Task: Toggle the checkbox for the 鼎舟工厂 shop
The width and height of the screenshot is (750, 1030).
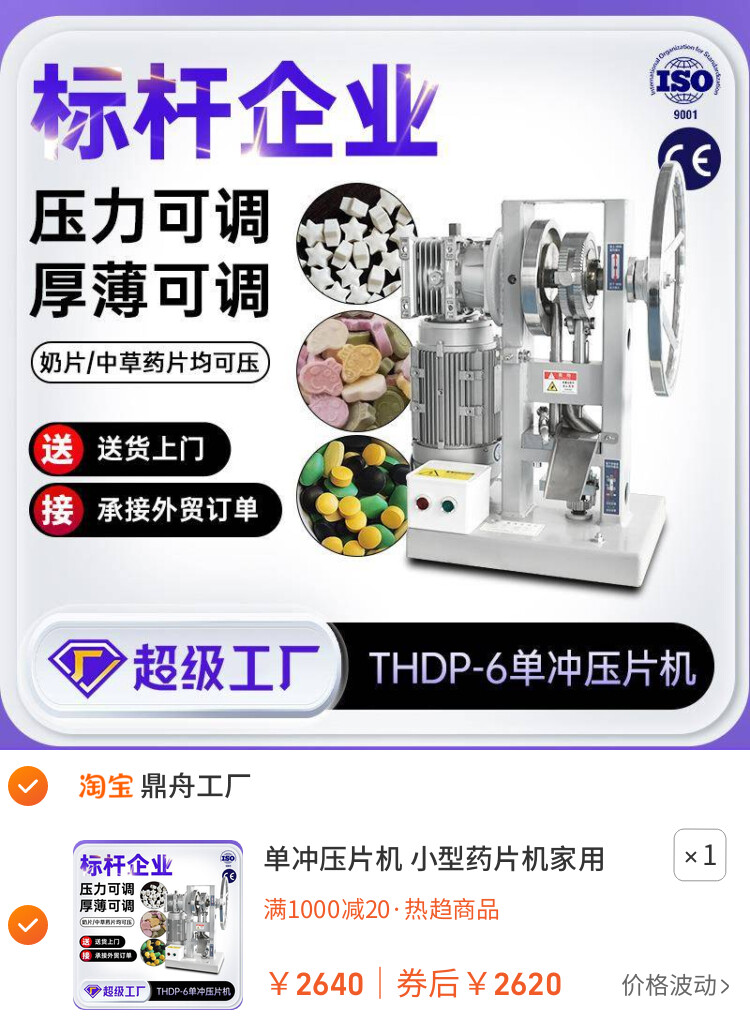Action: point(28,786)
